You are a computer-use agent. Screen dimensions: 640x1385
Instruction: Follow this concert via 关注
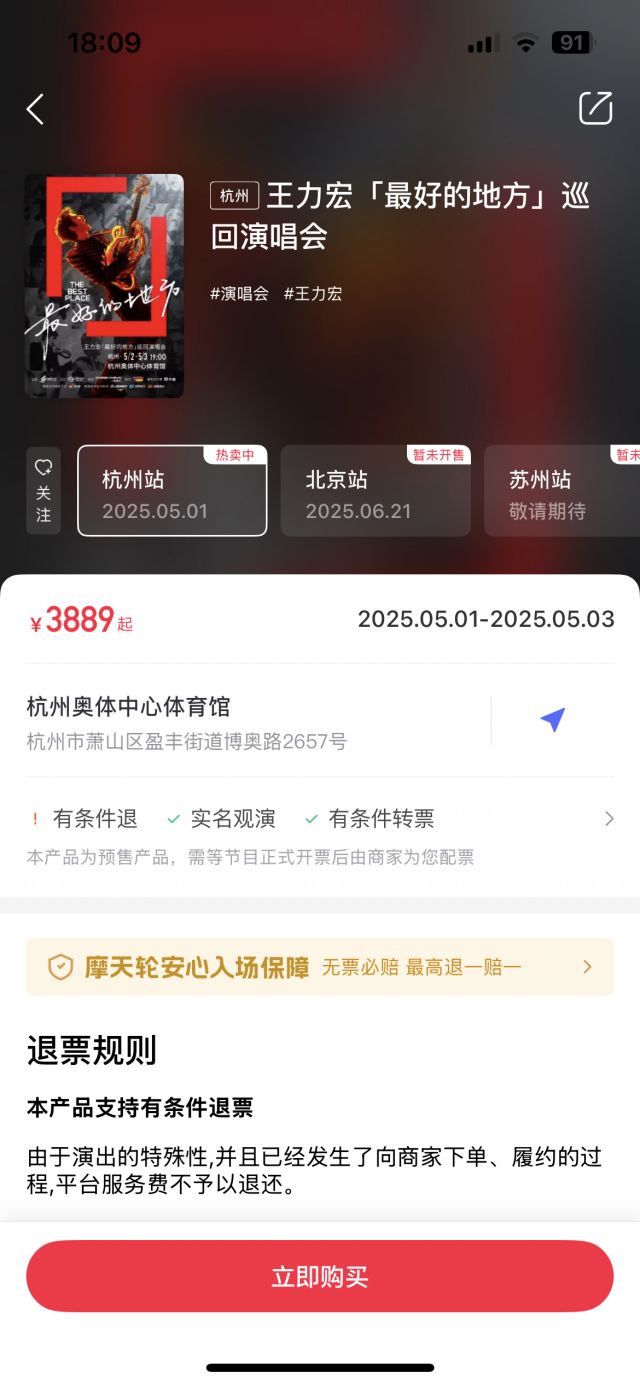43,491
